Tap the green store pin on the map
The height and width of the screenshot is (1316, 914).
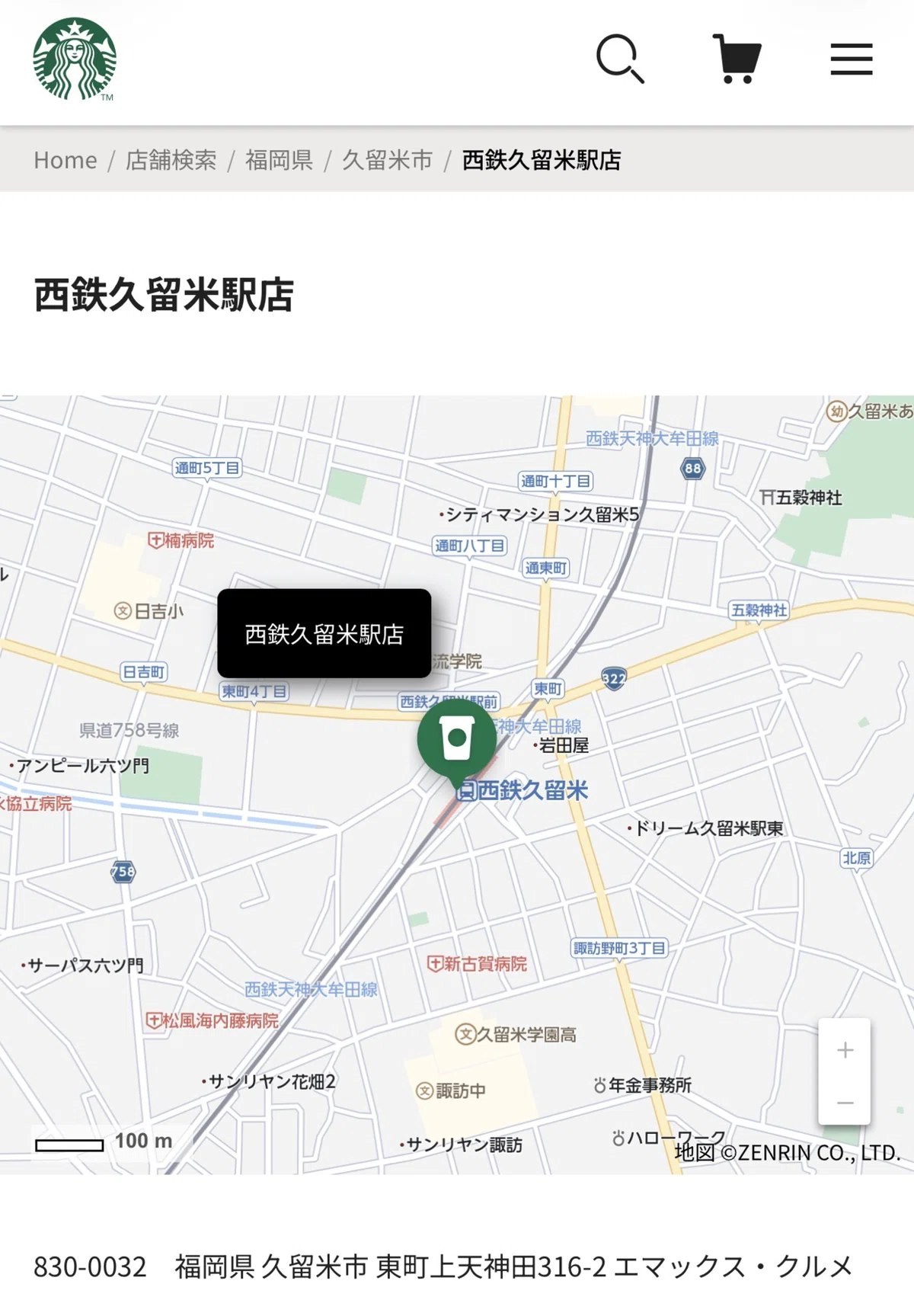[x=457, y=743]
